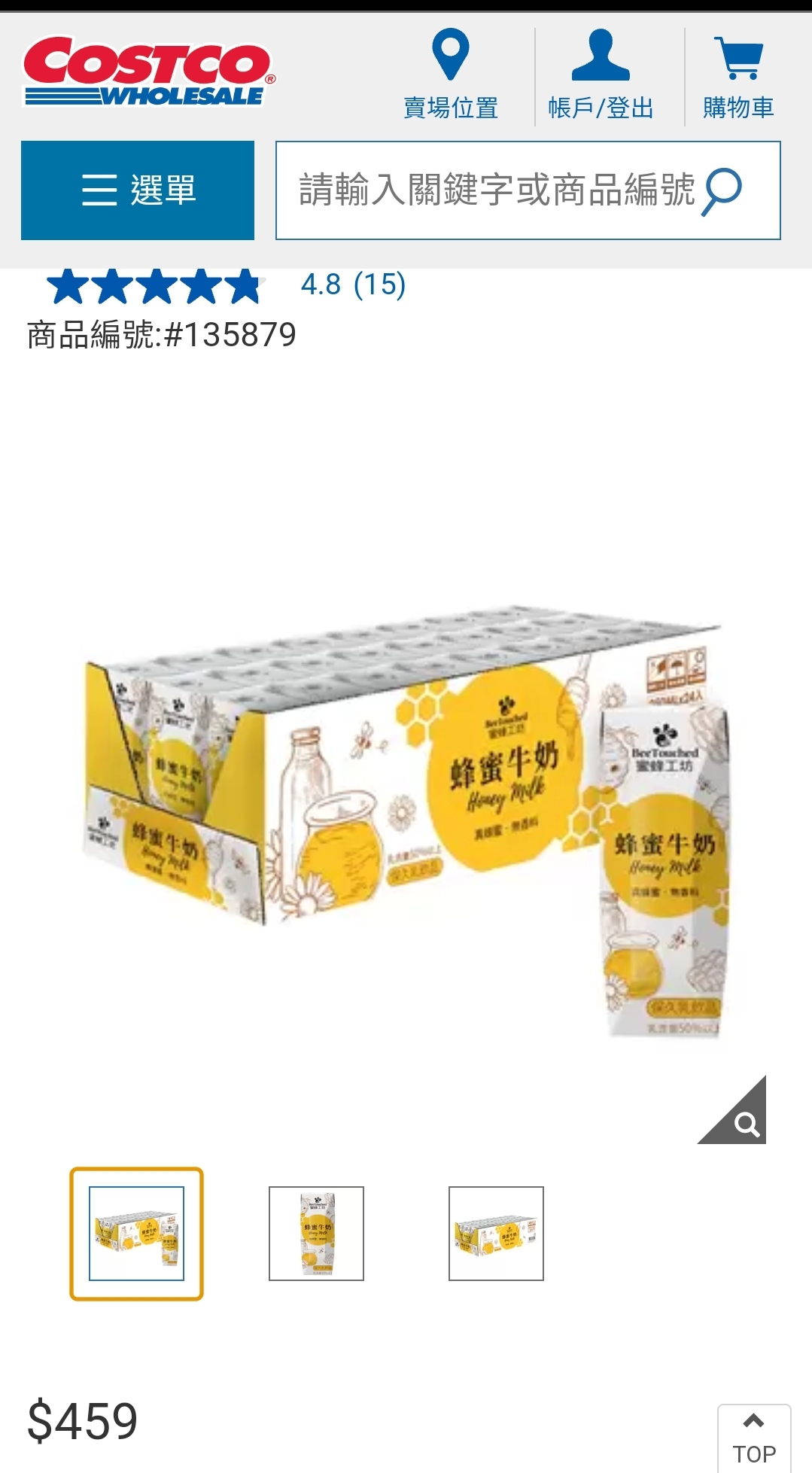Image resolution: width=812 pixels, height=1473 pixels.
Task: Select the second thumbnail showing single carton
Action: [316, 1234]
